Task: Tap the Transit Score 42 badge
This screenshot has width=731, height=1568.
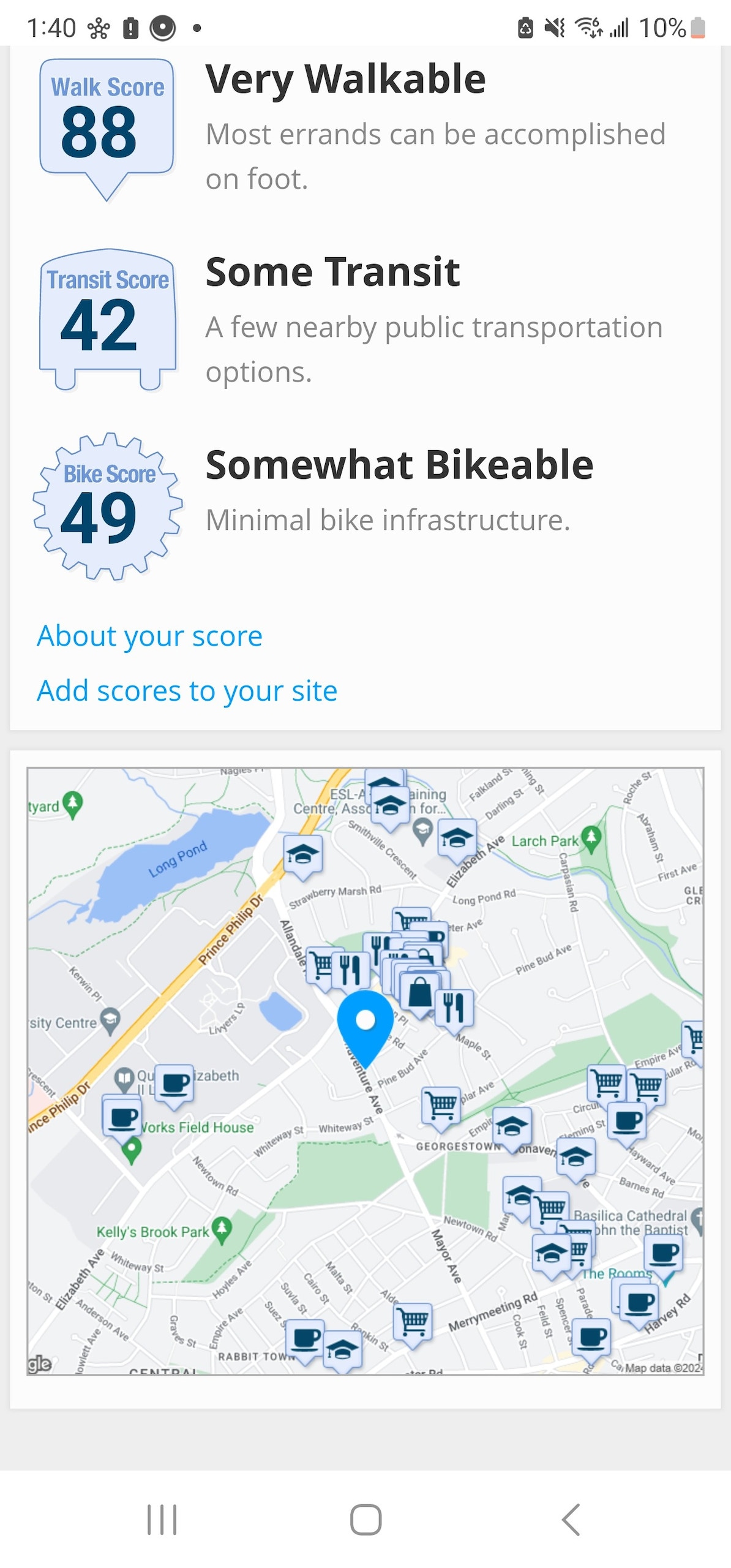Action: pyautogui.click(x=108, y=319)
